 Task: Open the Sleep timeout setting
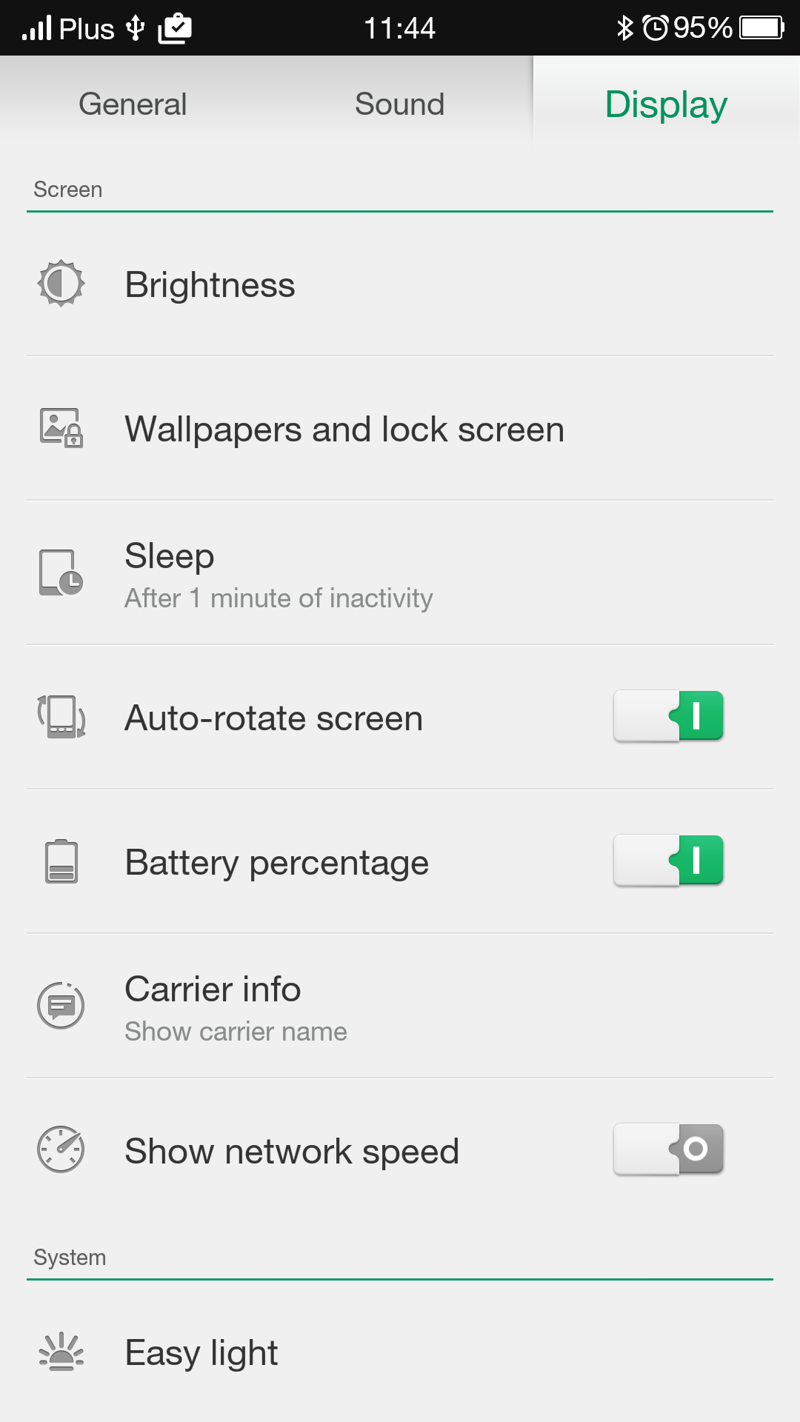click(x=400, y=573)
